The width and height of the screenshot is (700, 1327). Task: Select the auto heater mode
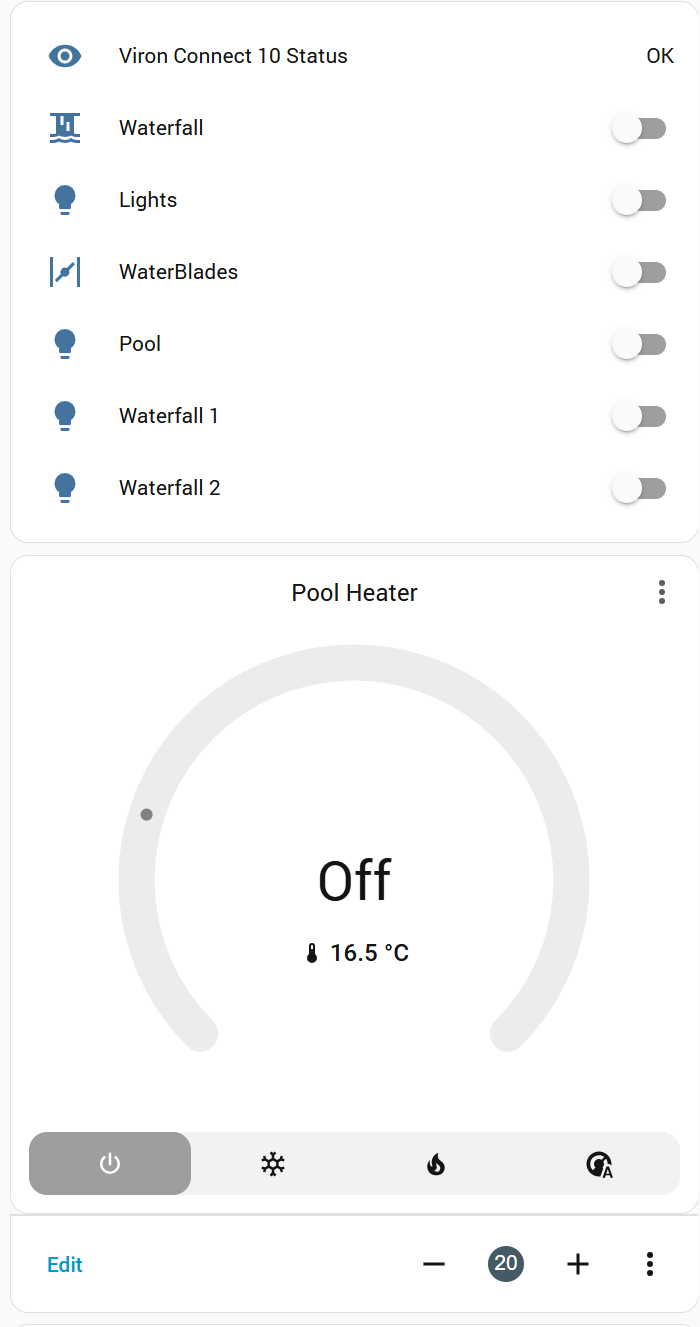(x=598, y=1164)
